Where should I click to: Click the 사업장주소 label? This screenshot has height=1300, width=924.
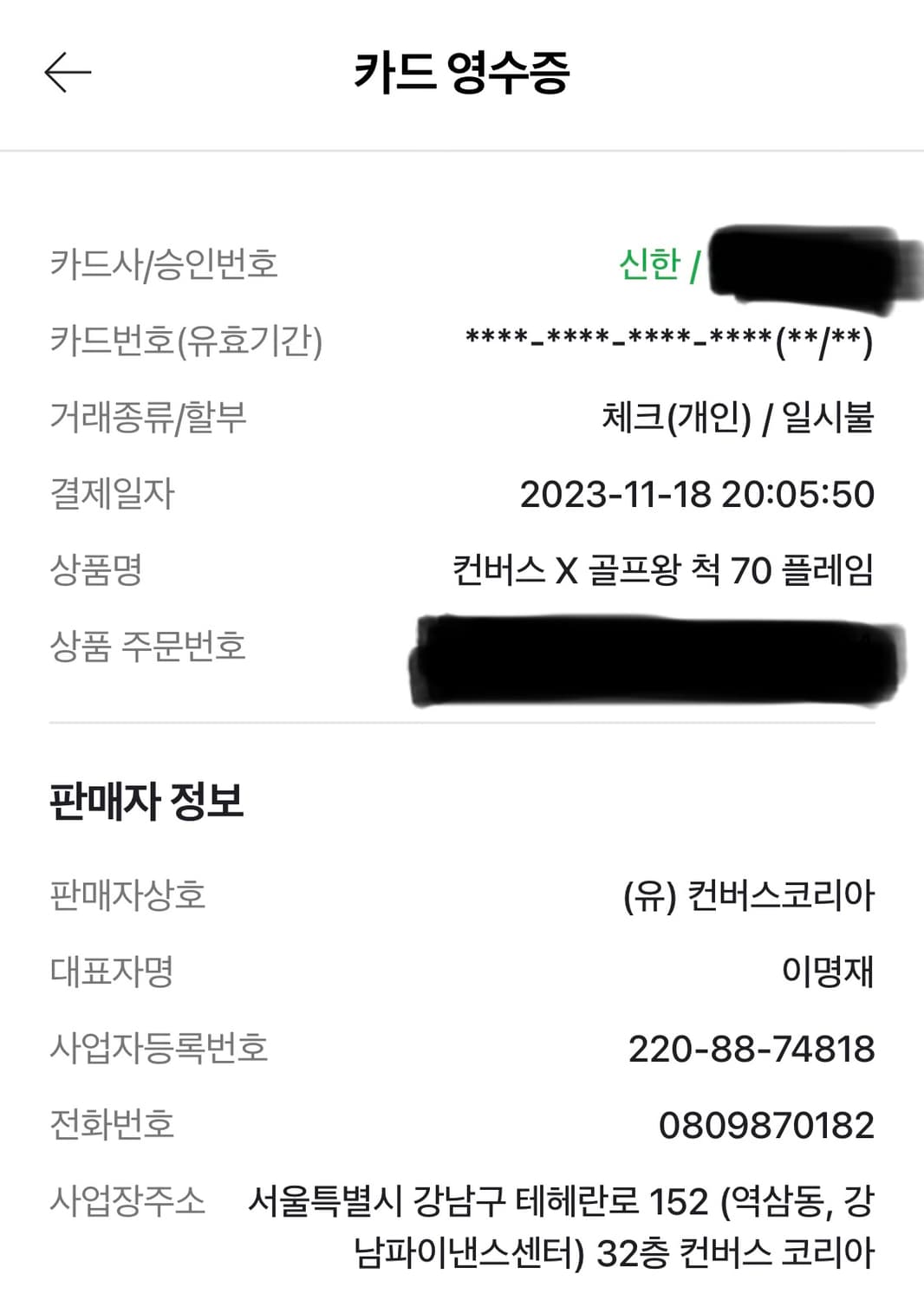click(x=130, y=1199)
